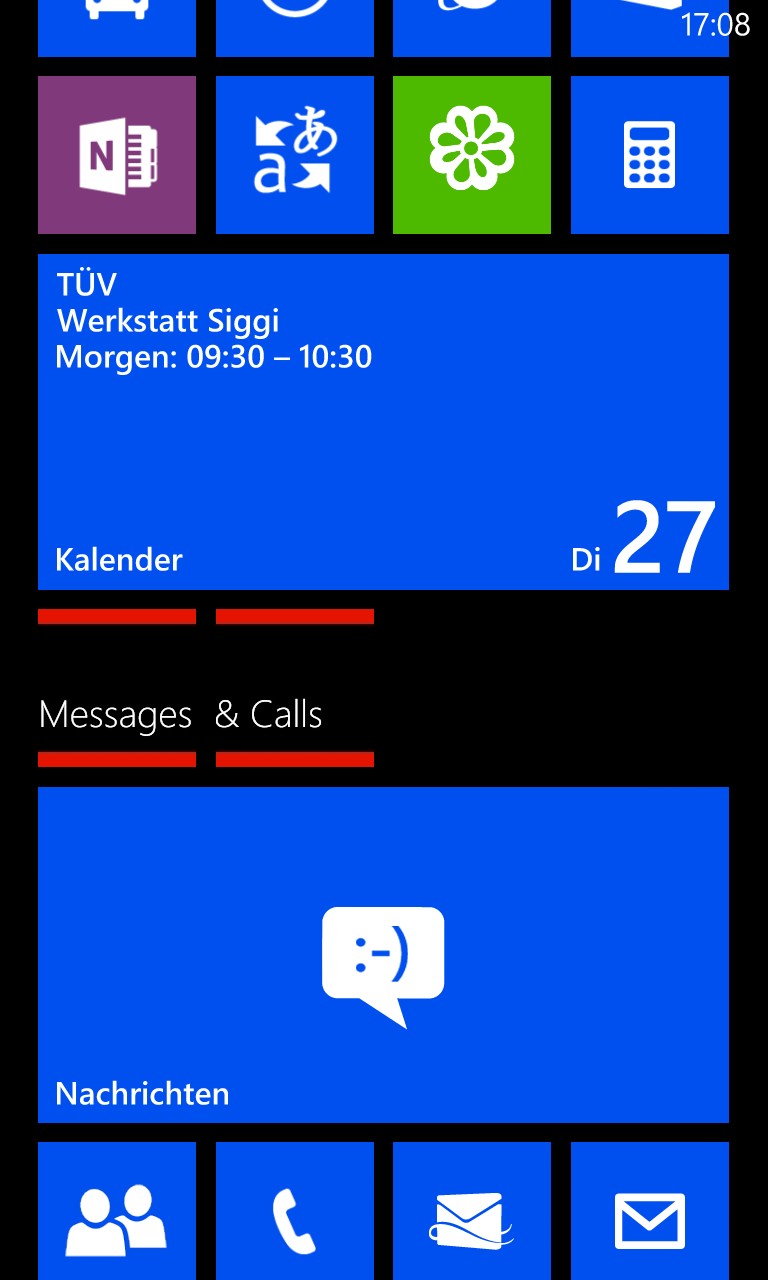Open the OneNote tile

coord(117,155)
